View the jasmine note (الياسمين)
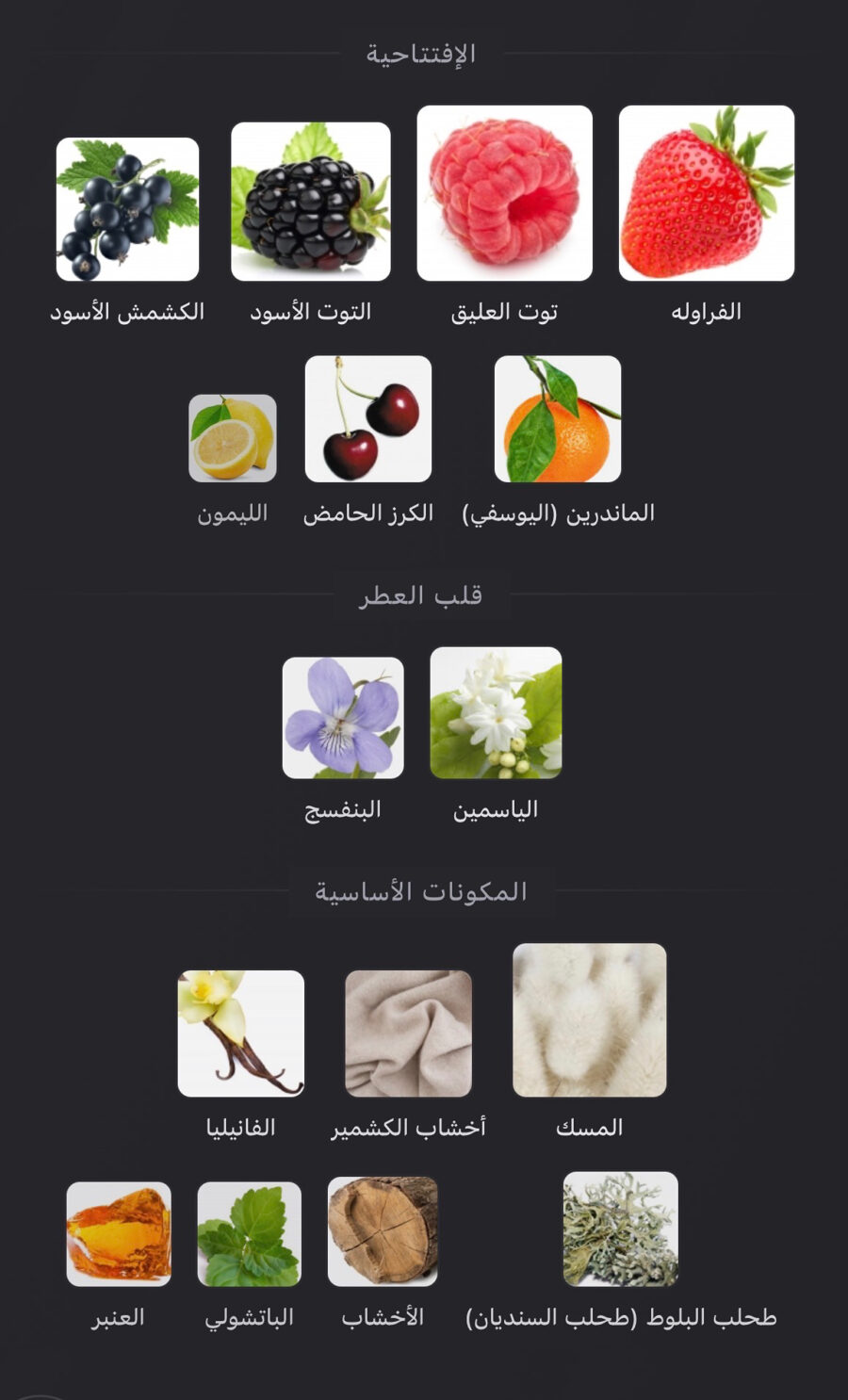This screenshot has height=1400, width=848. 496,713
